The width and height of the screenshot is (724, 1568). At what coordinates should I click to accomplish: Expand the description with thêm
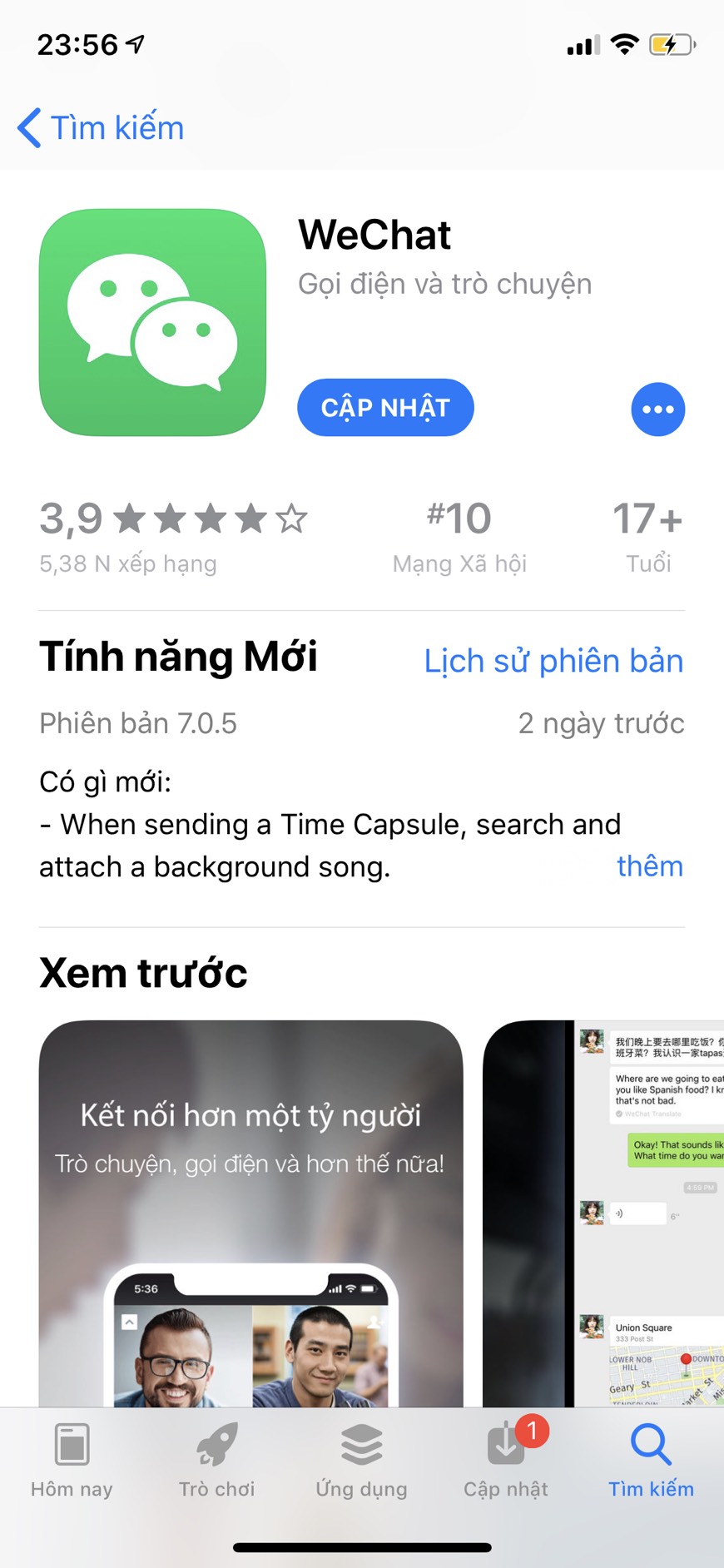point(649,866)
